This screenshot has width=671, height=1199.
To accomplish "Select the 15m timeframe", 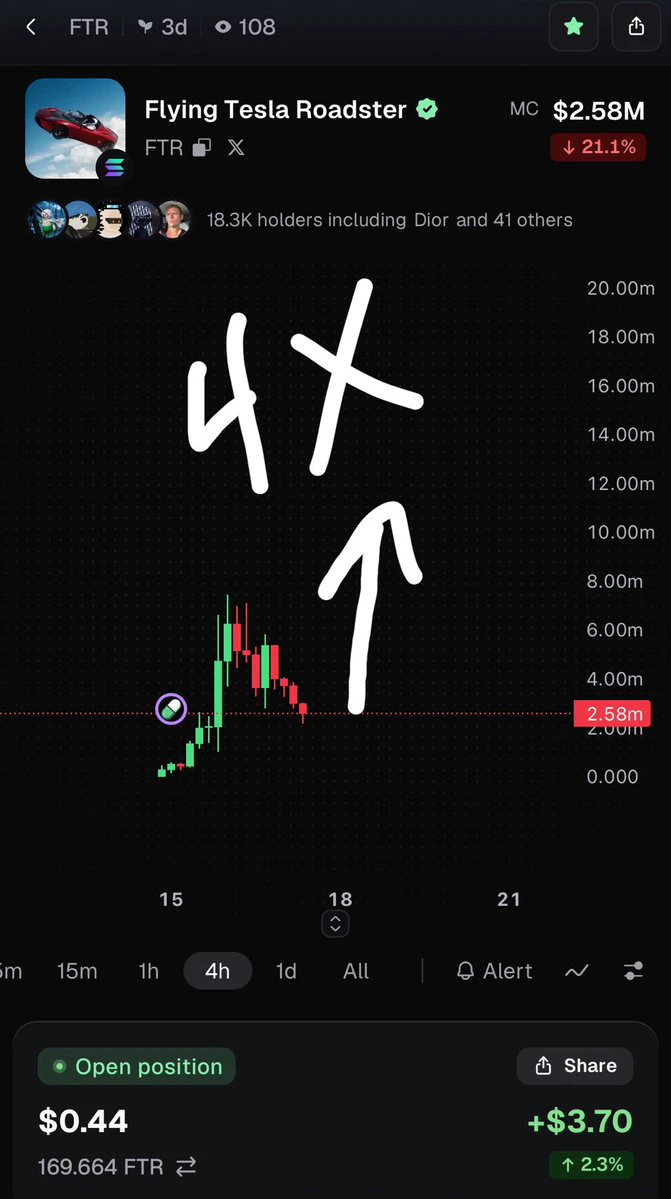I will (77, 971).
